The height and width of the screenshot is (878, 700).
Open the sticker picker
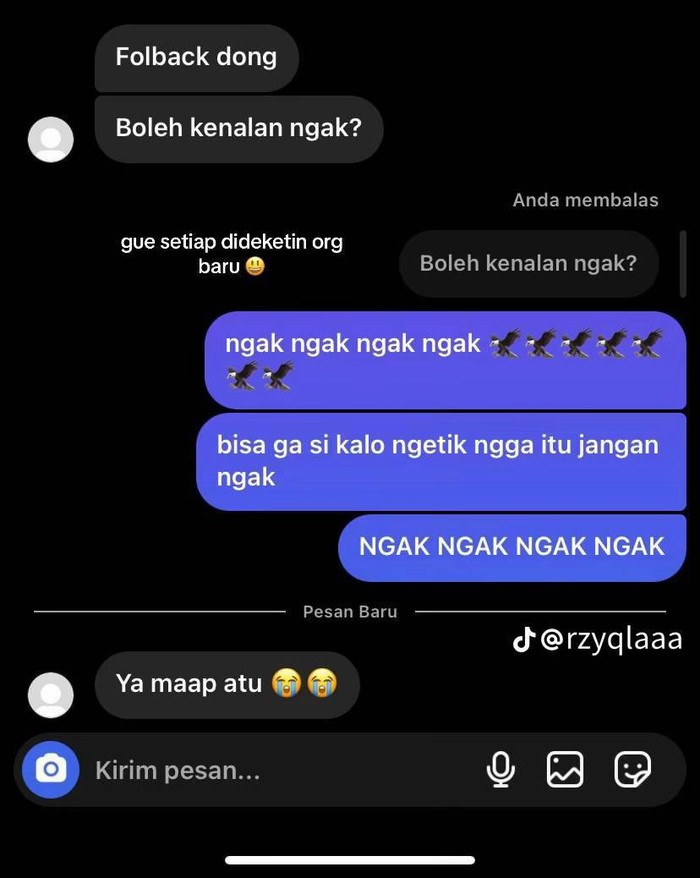[632, 770]
